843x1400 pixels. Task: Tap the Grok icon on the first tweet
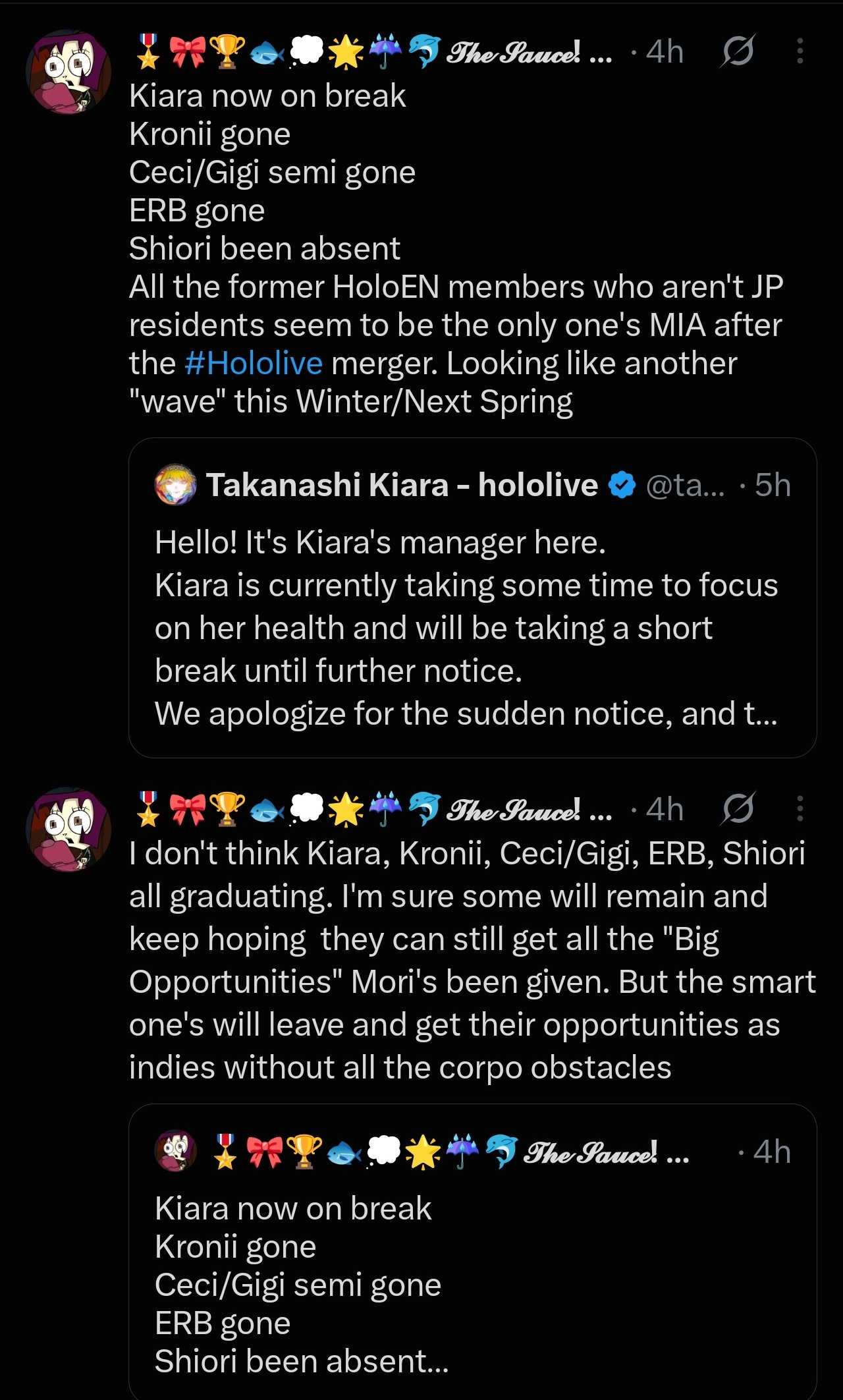tap(737, 51)
